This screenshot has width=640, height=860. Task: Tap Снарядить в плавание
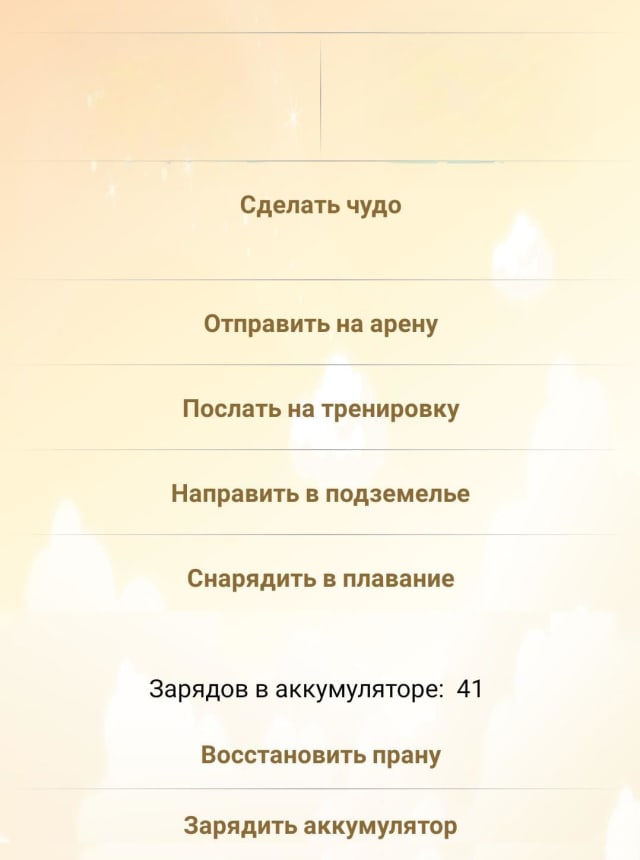point(320,579)
